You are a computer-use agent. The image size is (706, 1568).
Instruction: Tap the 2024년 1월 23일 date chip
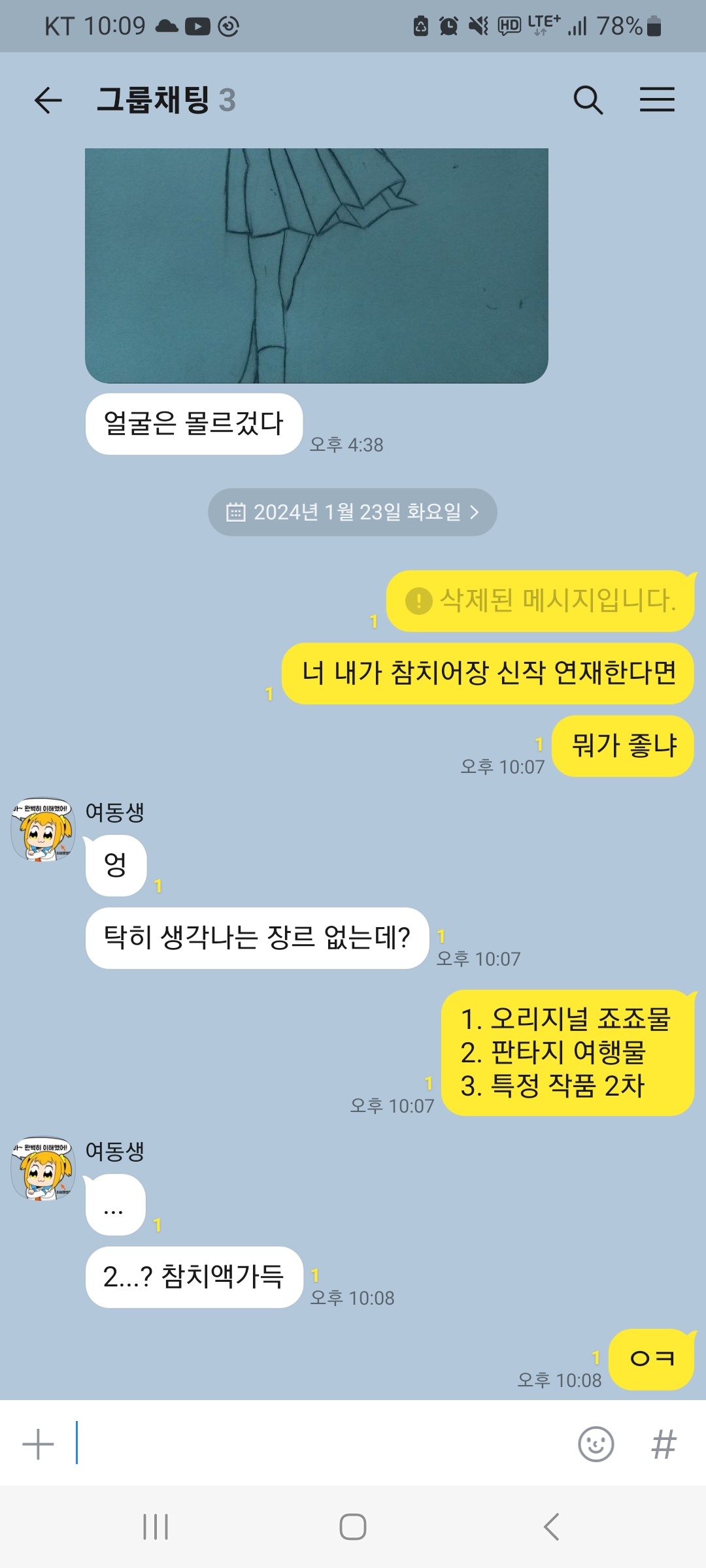[352, 512]
